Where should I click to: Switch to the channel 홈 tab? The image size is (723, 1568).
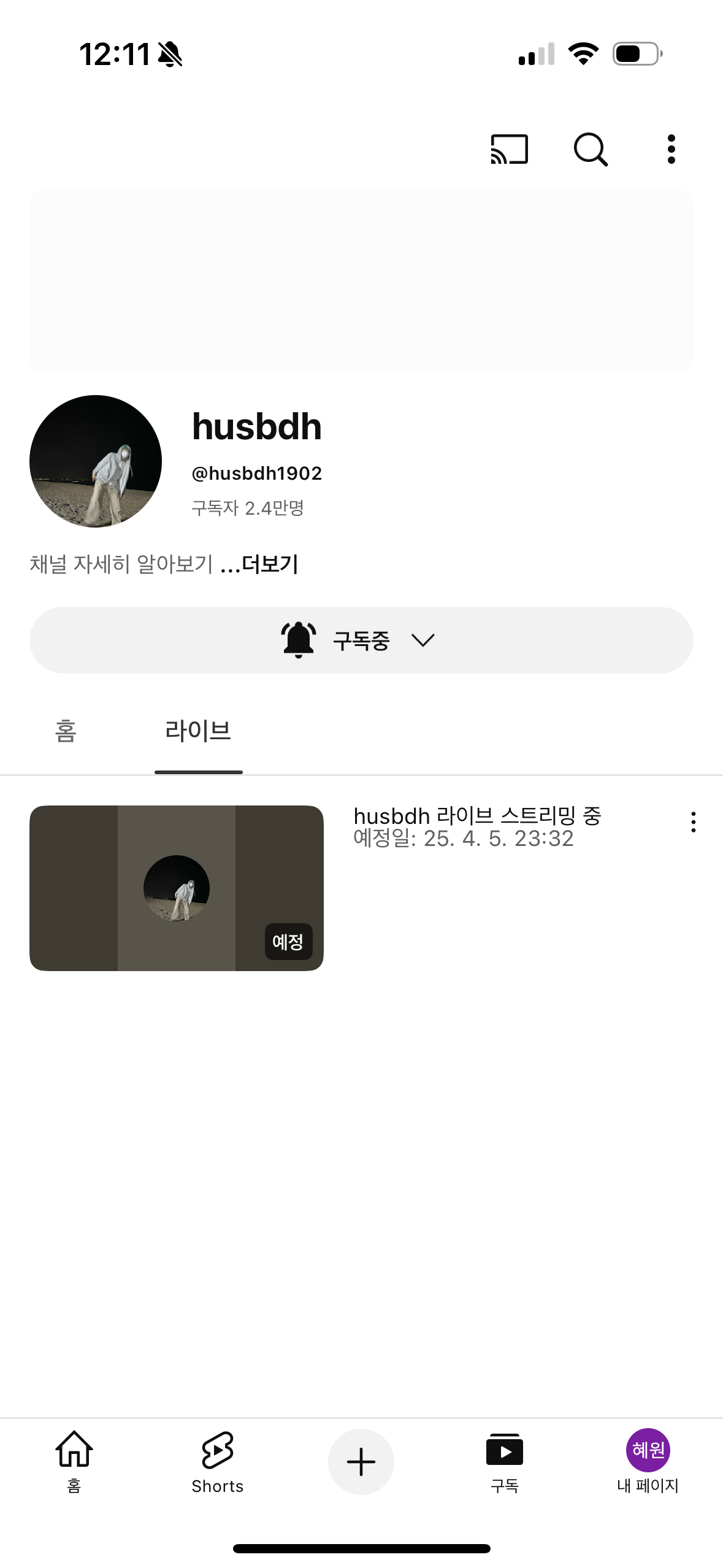click(66, 731)
